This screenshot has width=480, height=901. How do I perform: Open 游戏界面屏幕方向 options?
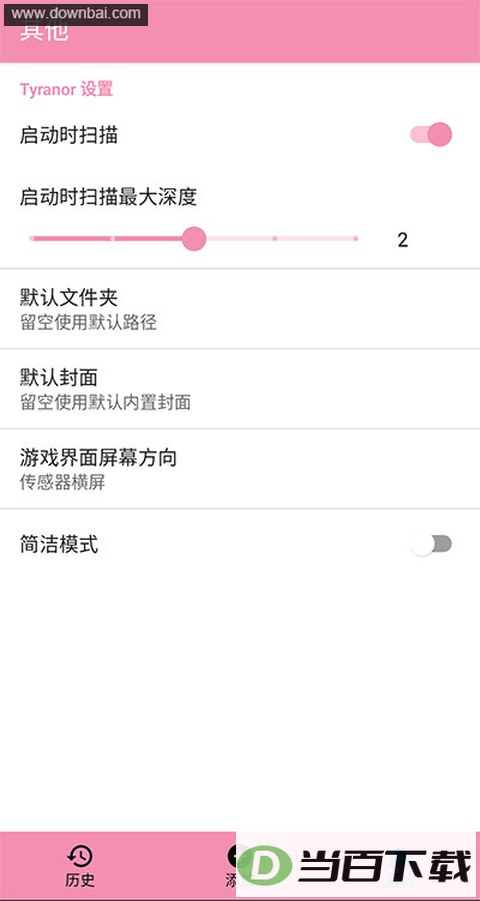[240, 468]
